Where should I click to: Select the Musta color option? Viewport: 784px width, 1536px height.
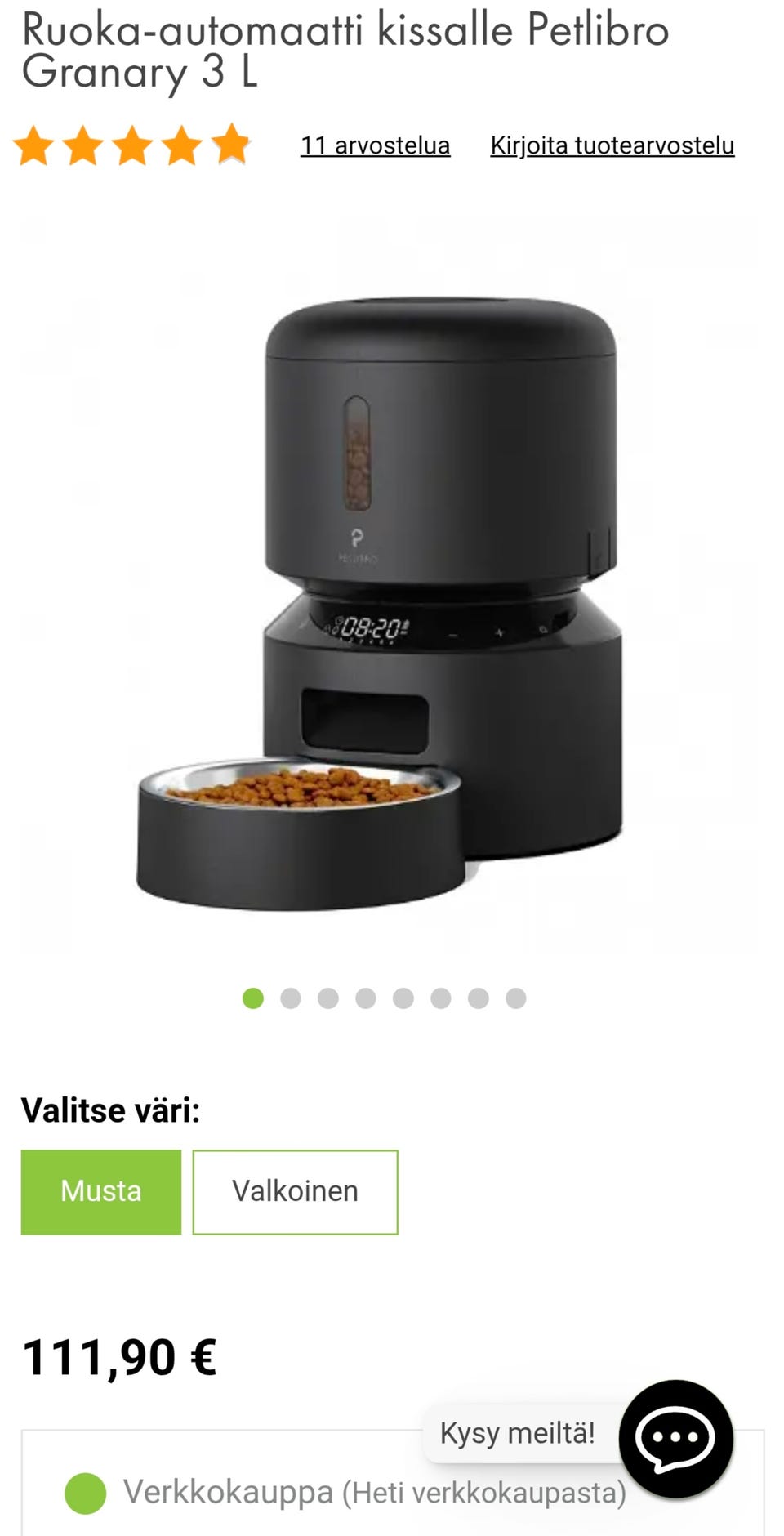[101, 1192]
